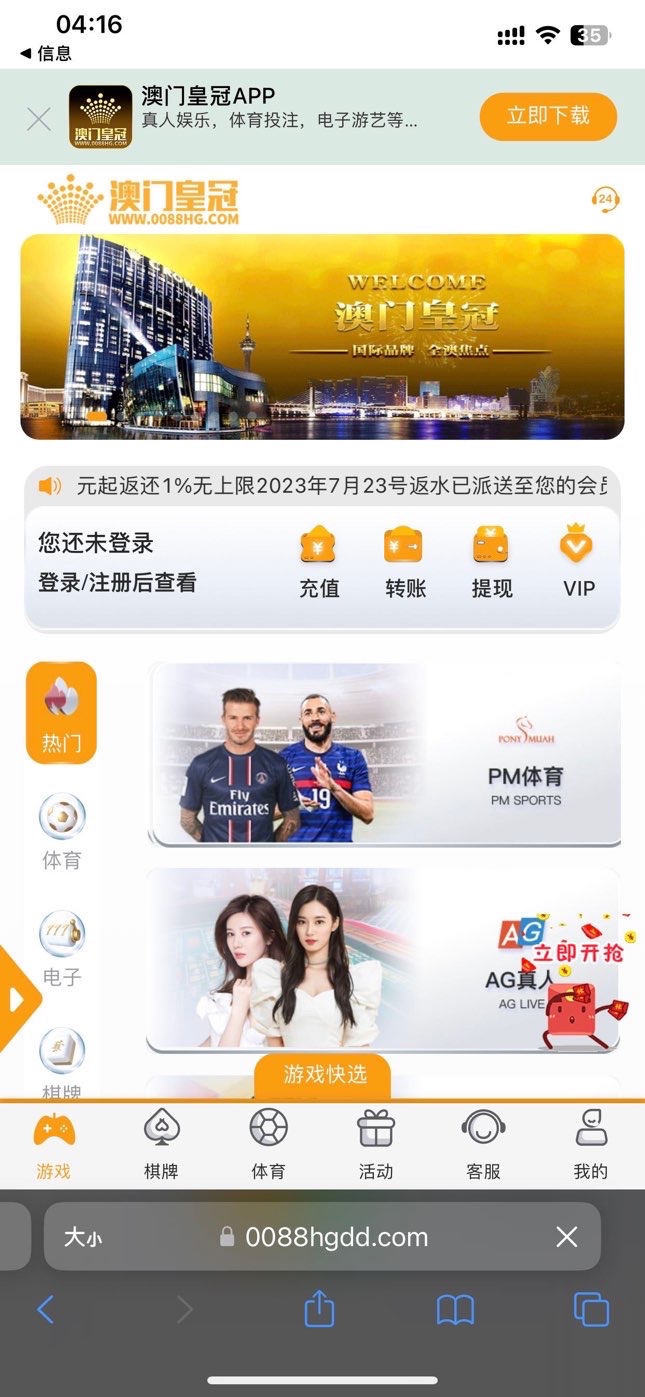The width and height of the screenshot is (645, 1397).
Task: Select the 热门 category
Action: tap(61, 712)
